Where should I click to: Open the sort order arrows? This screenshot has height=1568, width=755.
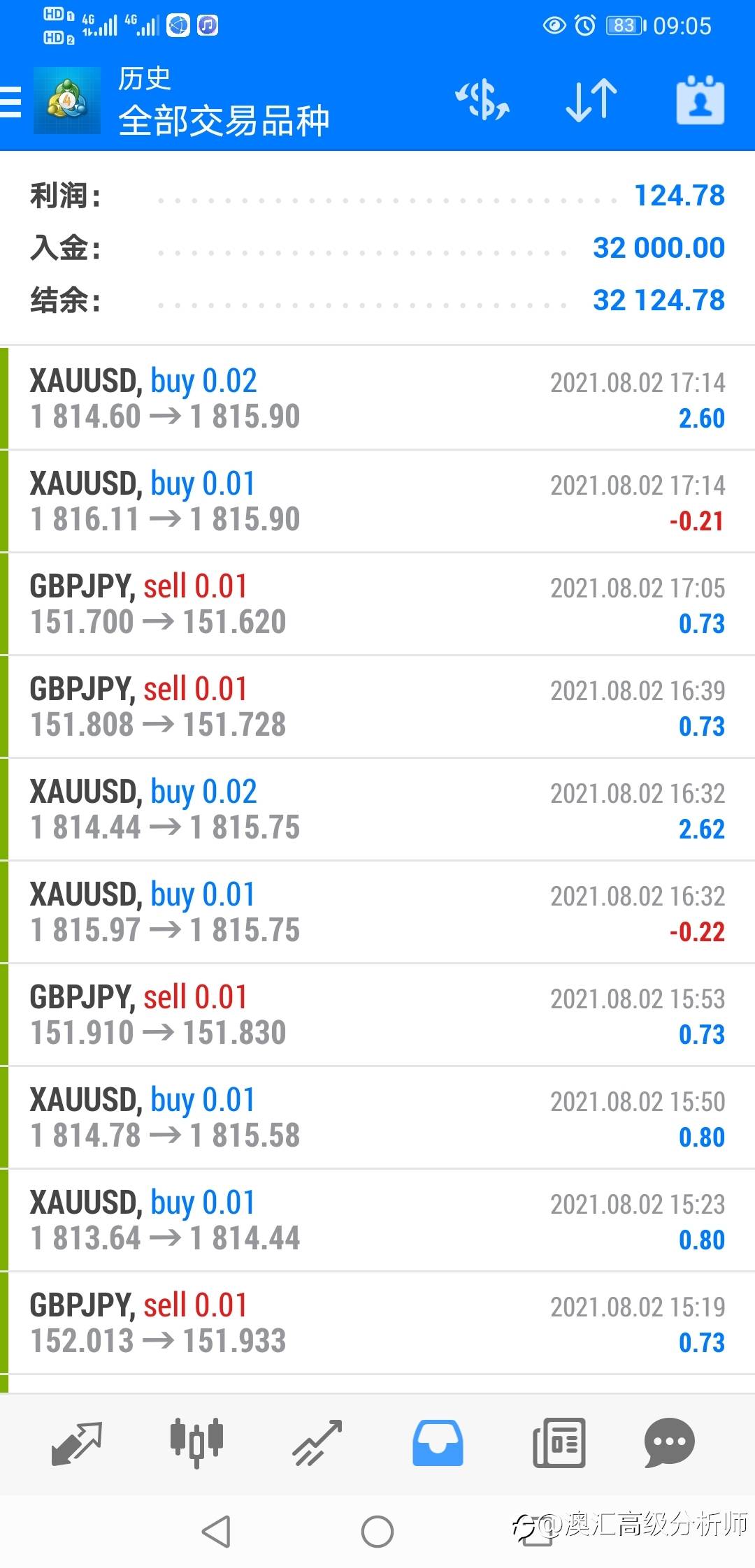[x=591, y=101]
